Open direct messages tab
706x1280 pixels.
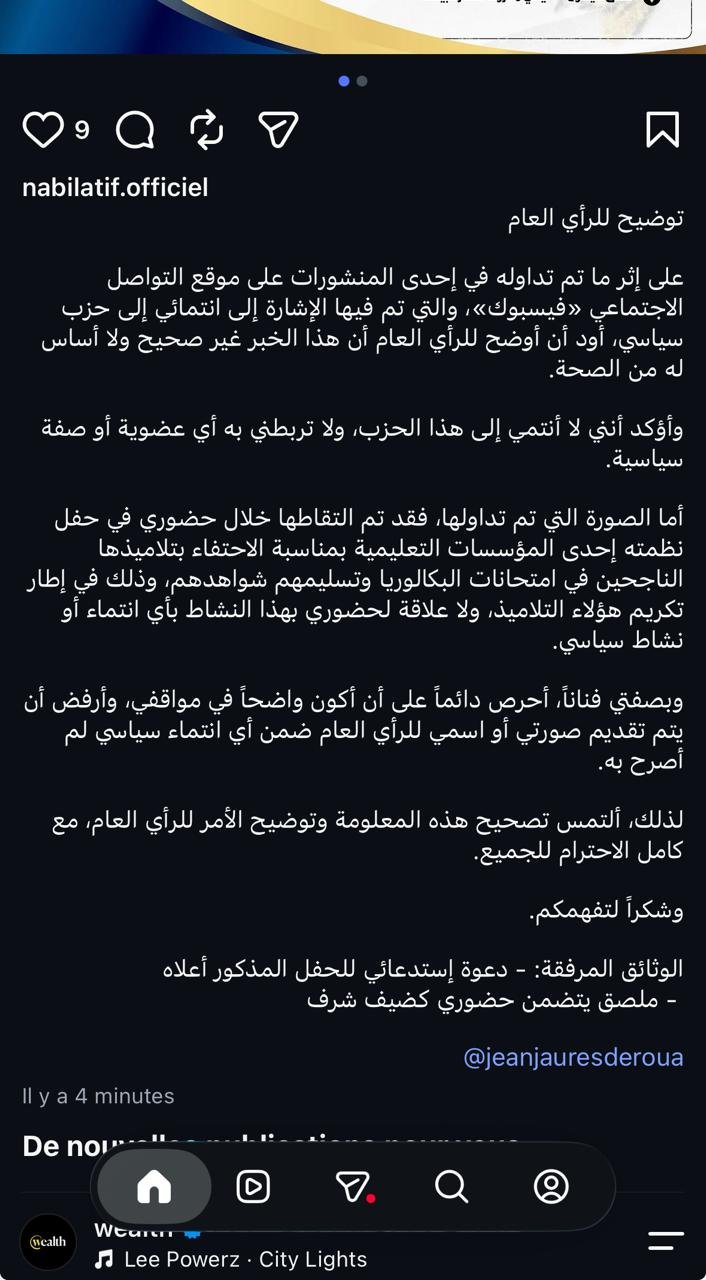(353, 1187)
